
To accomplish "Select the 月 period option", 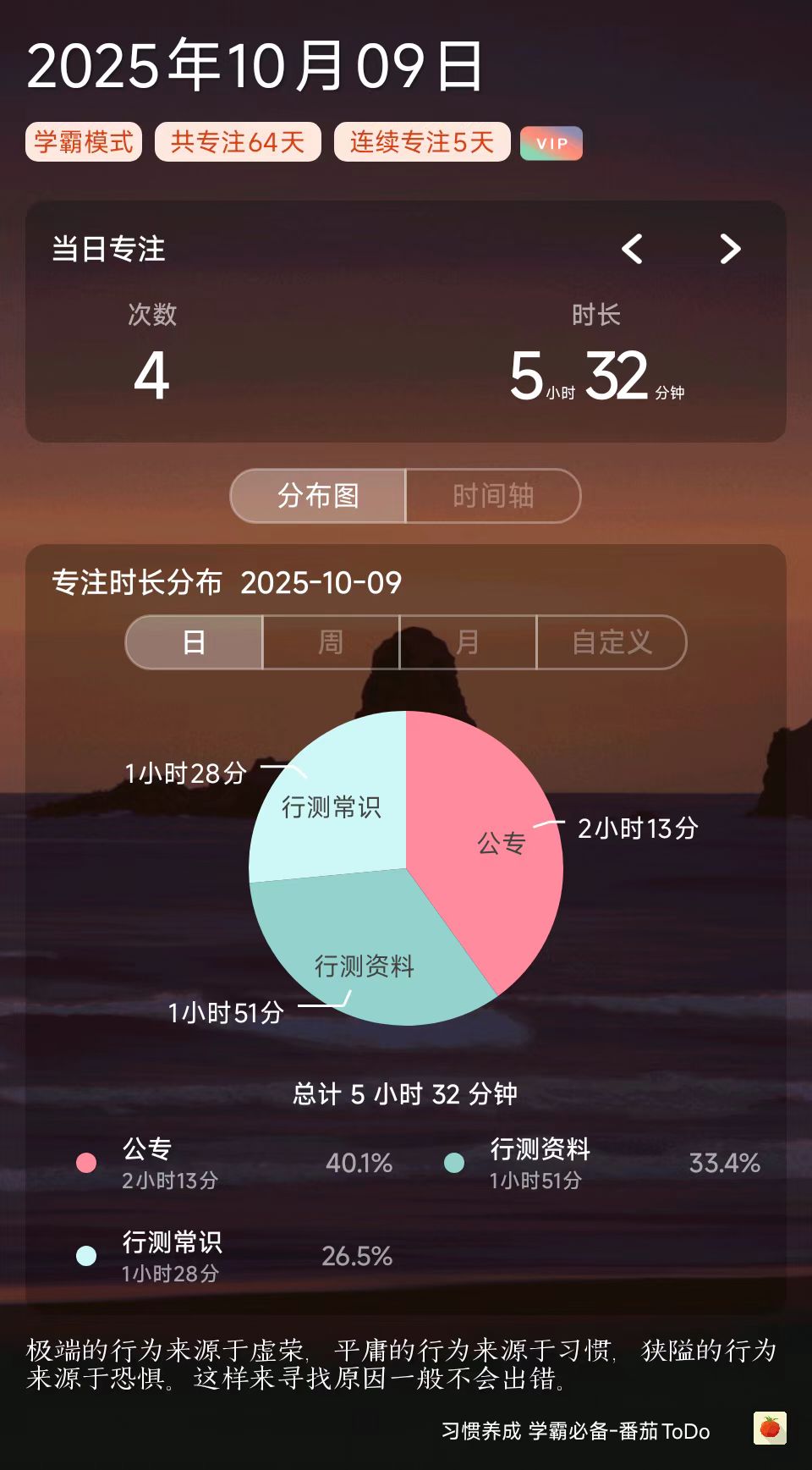I will click(467, 641).
